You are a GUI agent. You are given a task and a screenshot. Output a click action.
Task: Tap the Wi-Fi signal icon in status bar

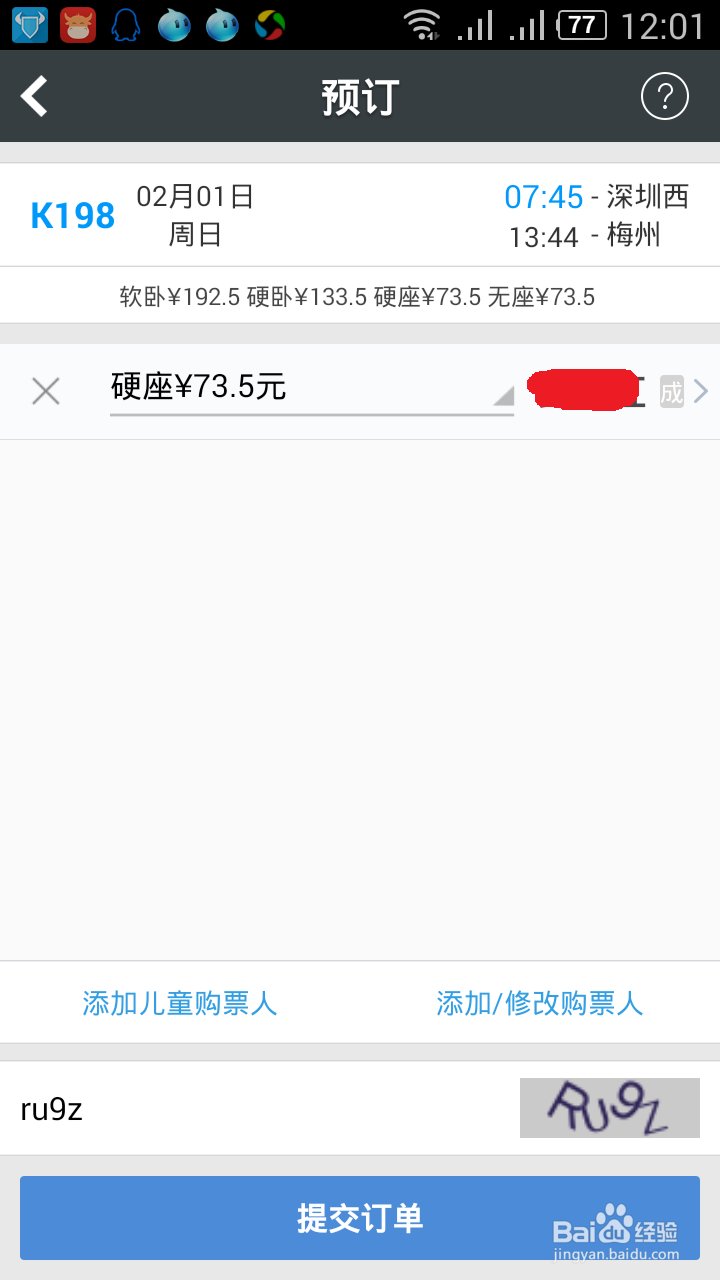coord(424,25)
